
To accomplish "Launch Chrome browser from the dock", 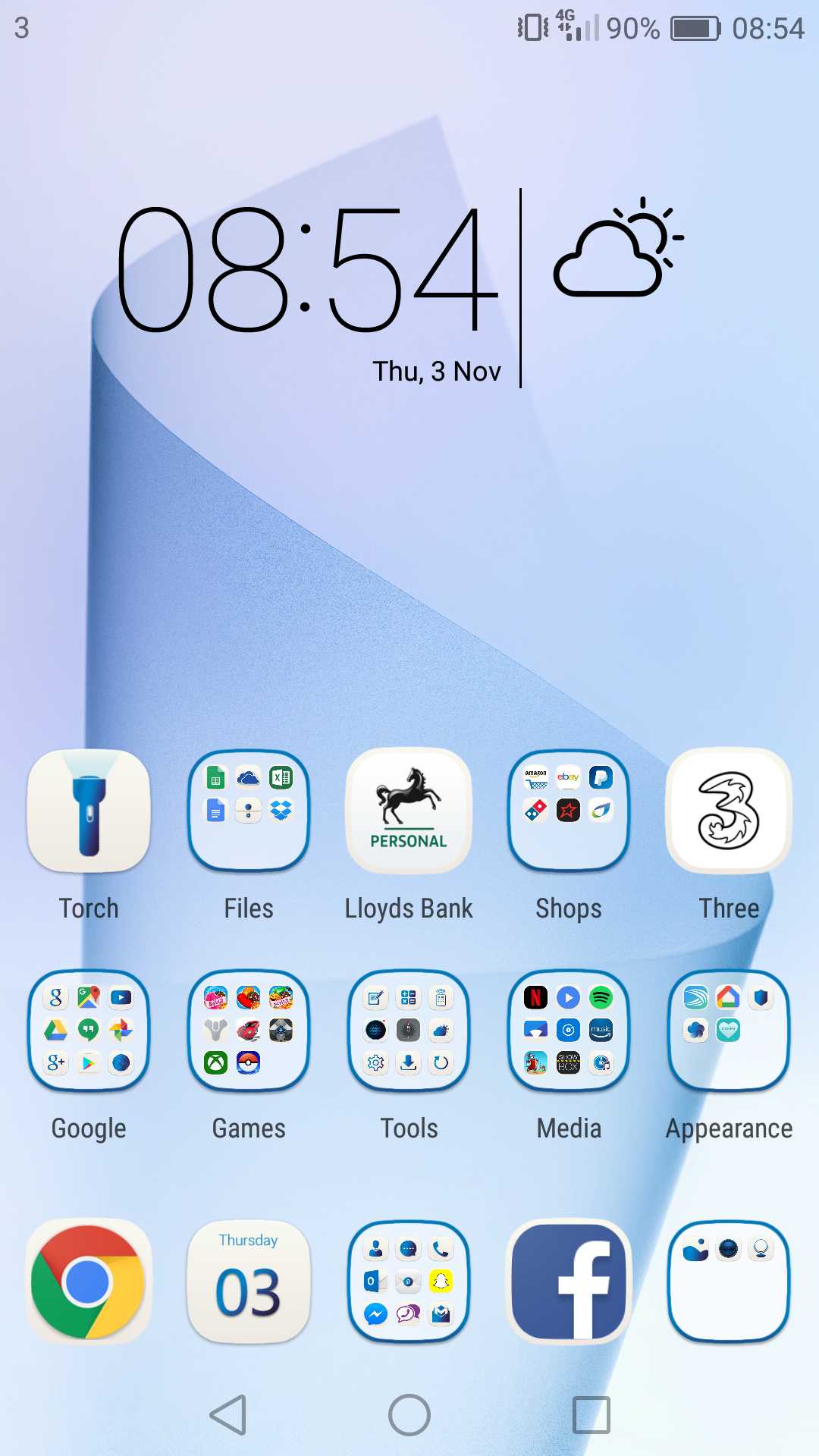I will (x=89, y=1282).
